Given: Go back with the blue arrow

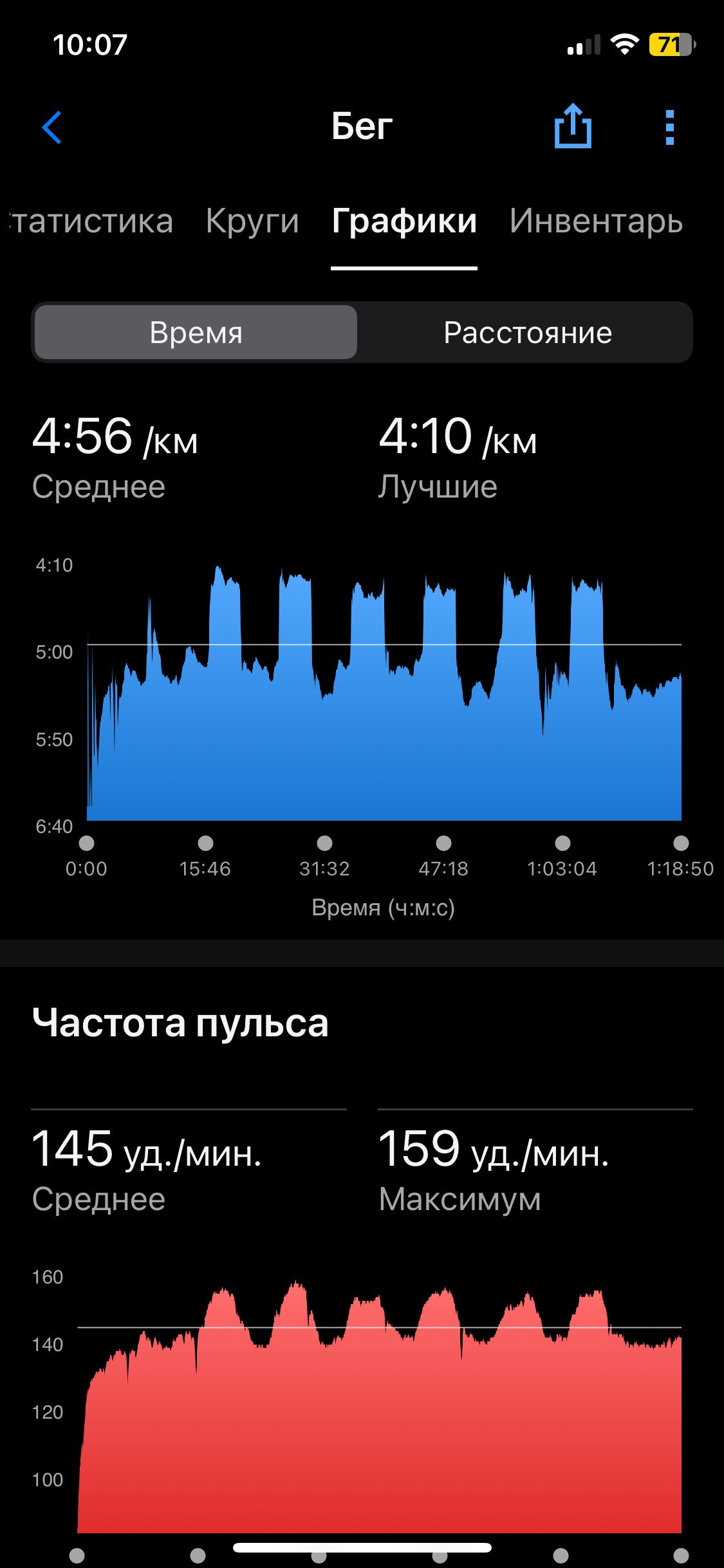Looking at the screenshot, I should click(x=51, y=127).
